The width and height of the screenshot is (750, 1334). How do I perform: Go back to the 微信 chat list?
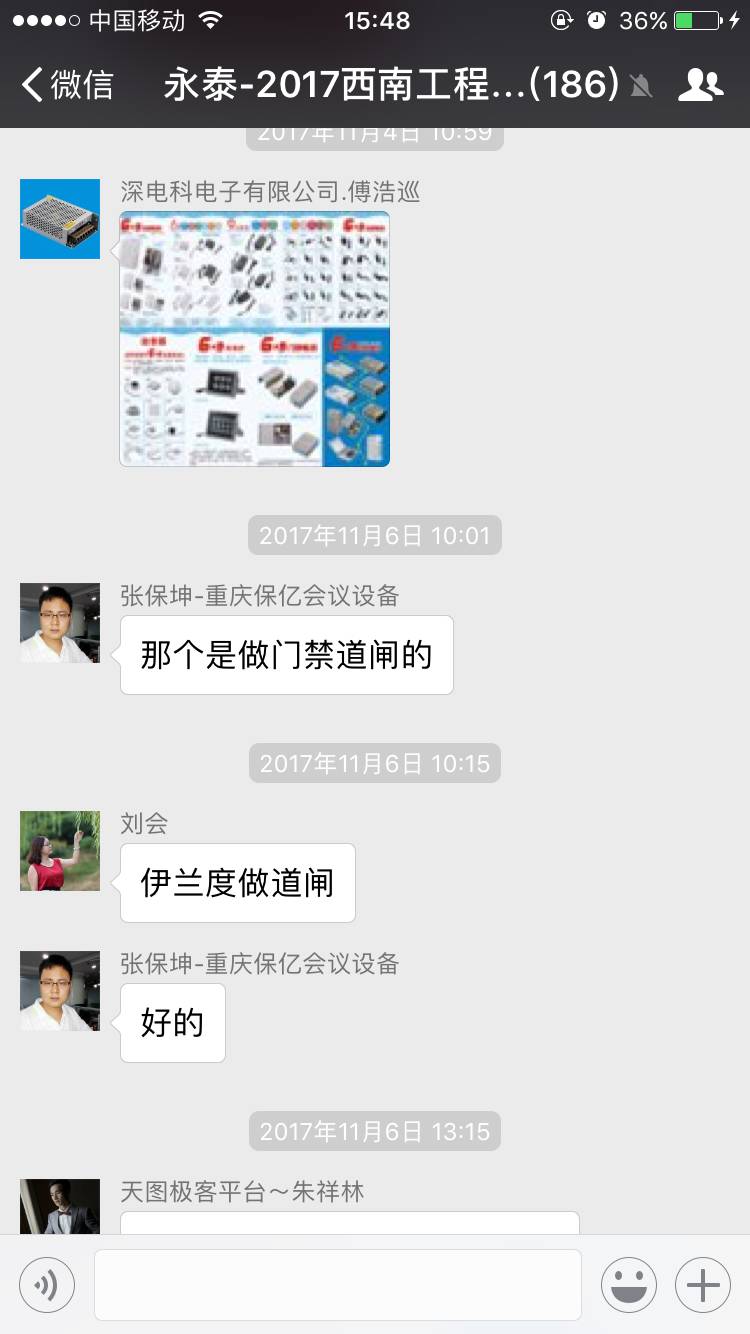click(x=68, y=85)
